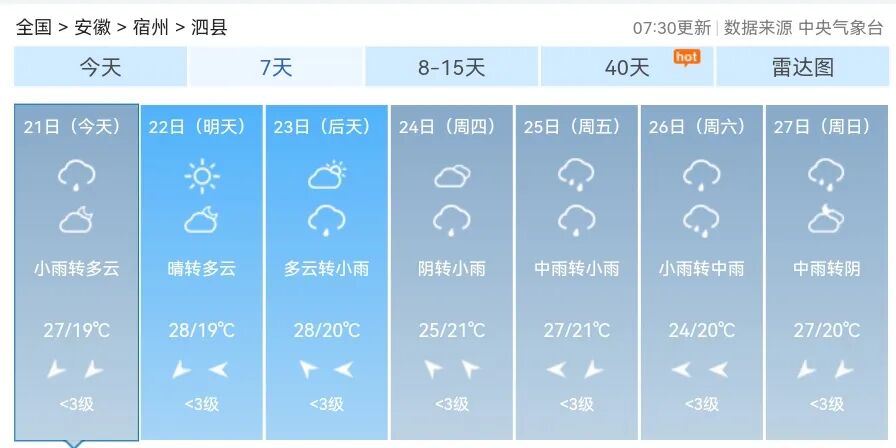Open the 8-15天 forecast tab
Screen dimensions: 896x448
coord(451,67)
